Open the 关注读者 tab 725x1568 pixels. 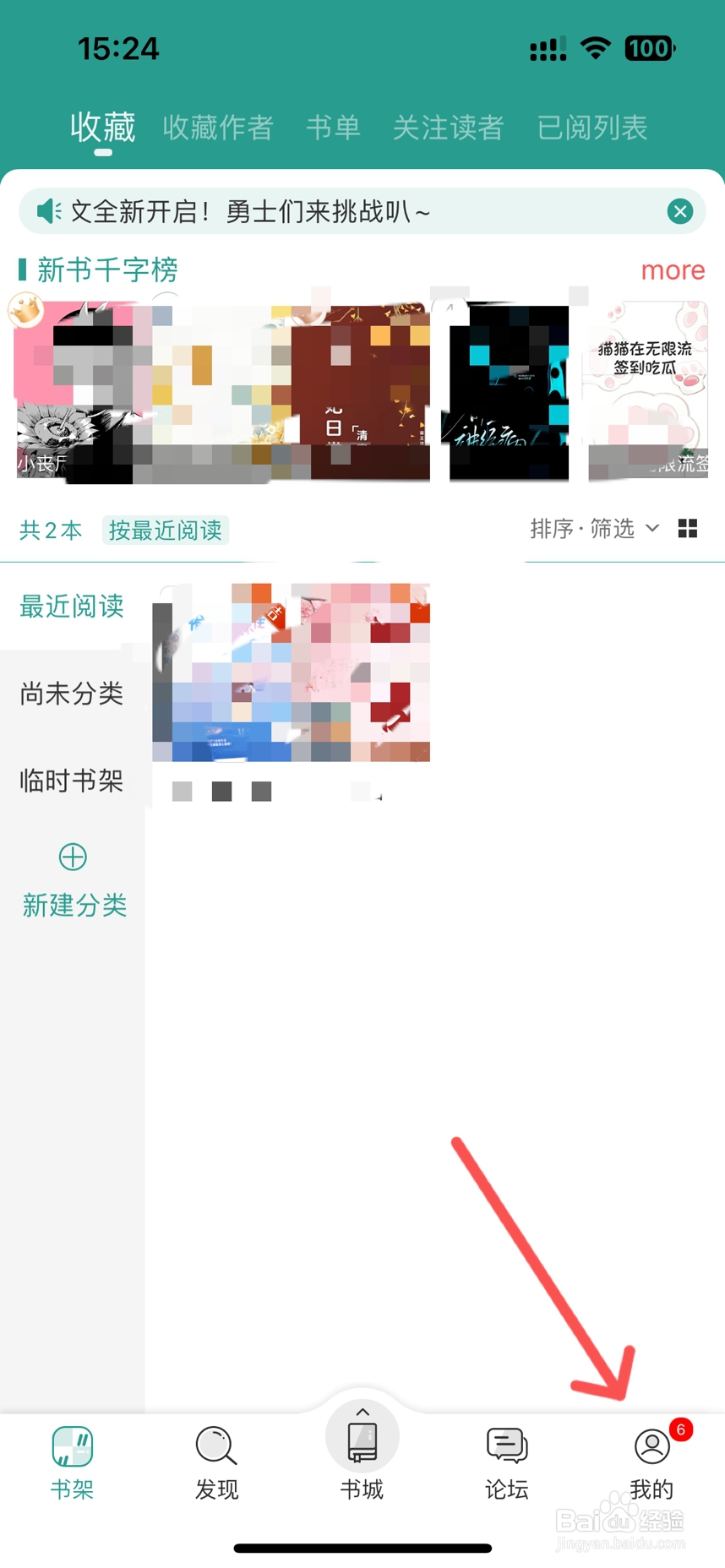click(448, 128)
